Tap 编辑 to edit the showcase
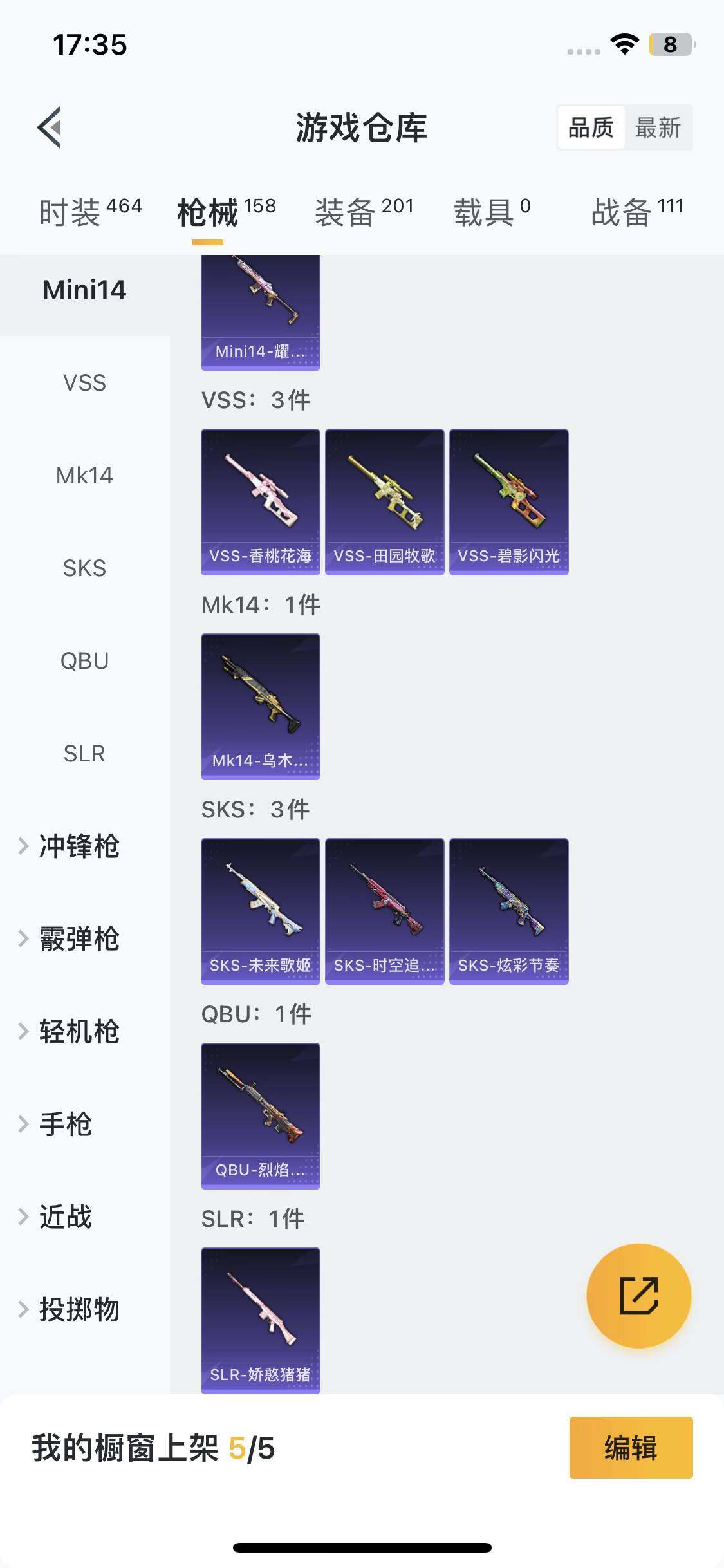The height and width of the screenshot is (1568, 724). pos(631,1448)
